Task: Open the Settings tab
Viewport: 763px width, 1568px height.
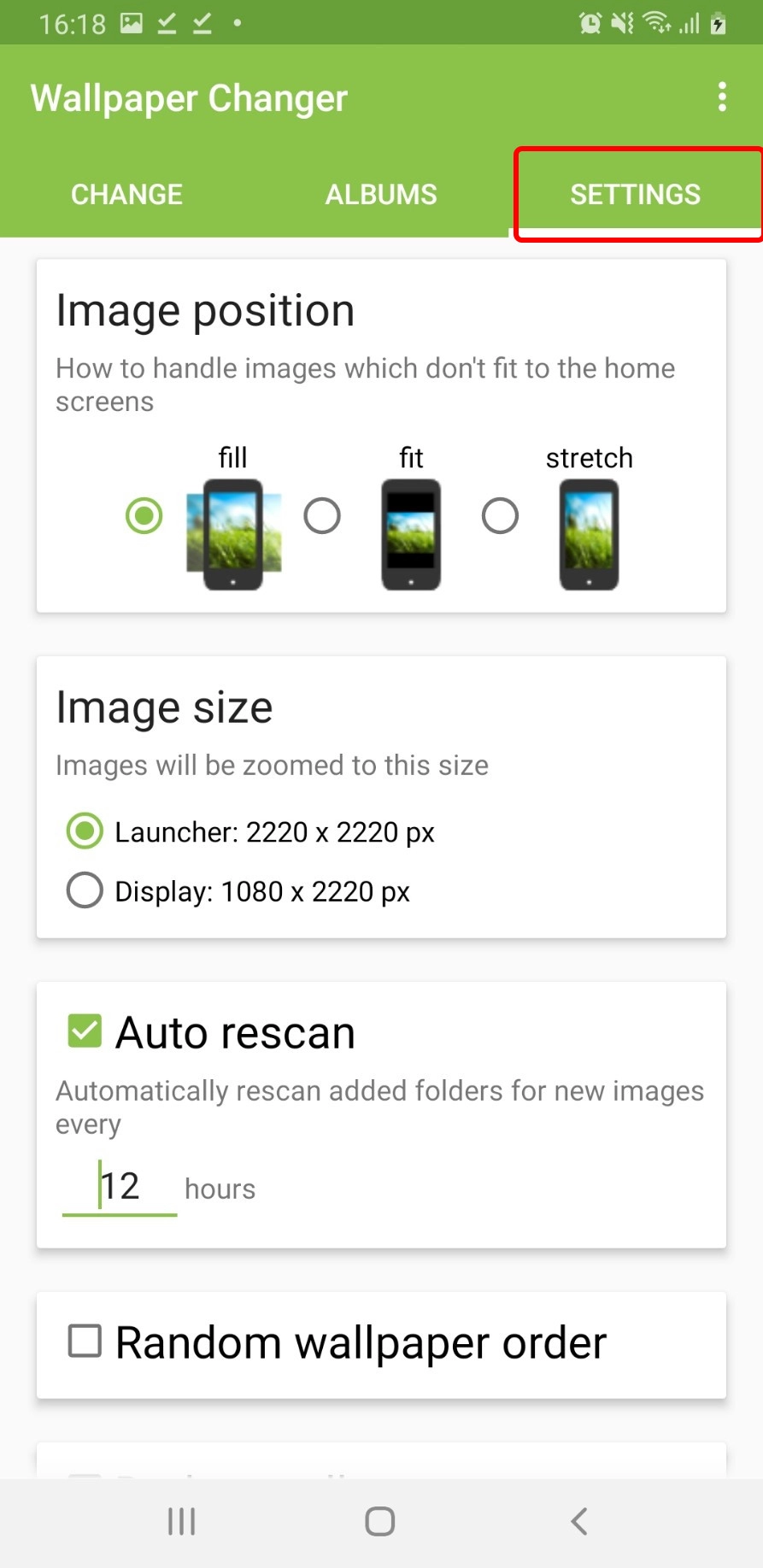Action: [635, 195]
